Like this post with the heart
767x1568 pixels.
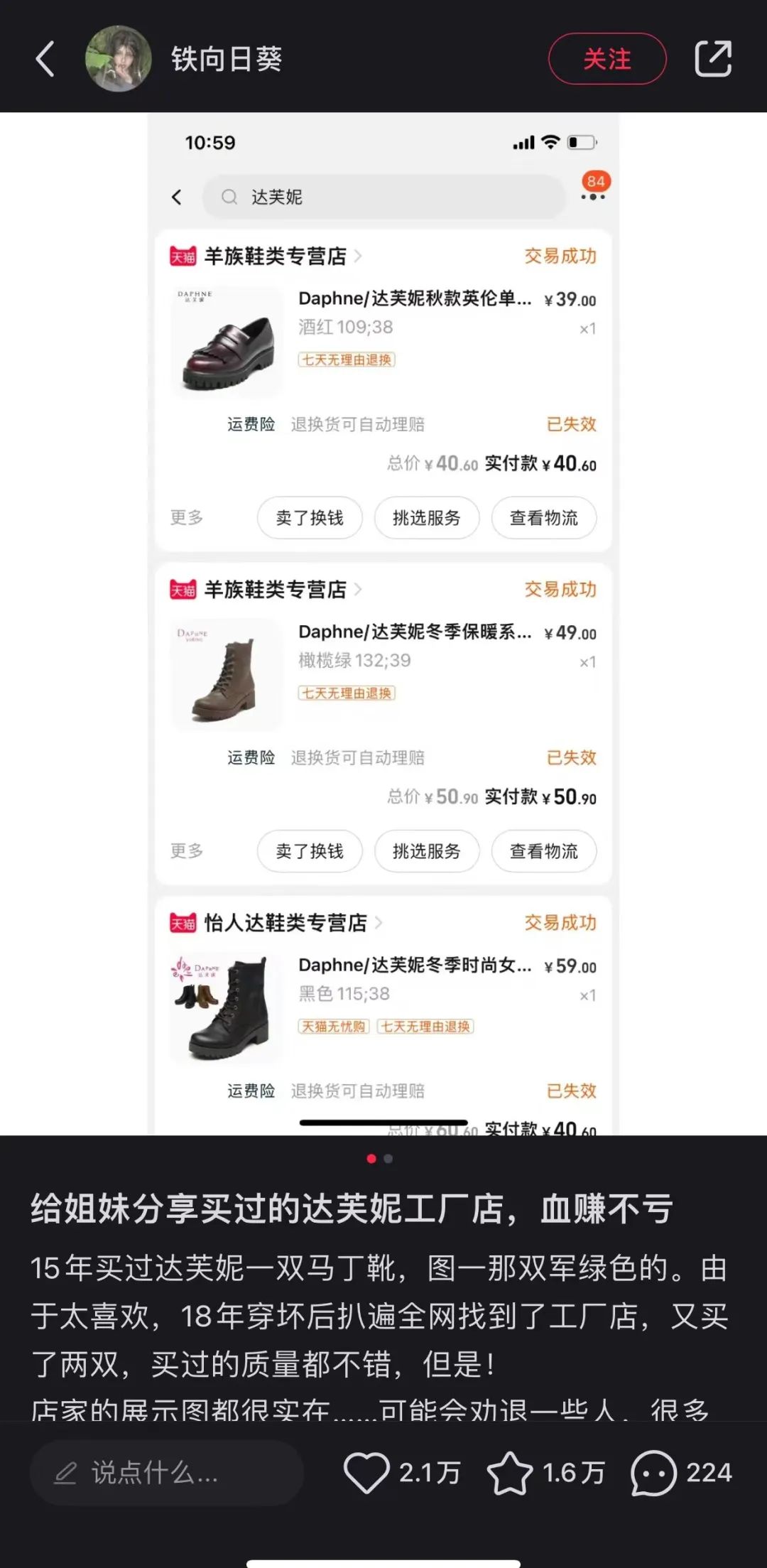pos(367,1473)
